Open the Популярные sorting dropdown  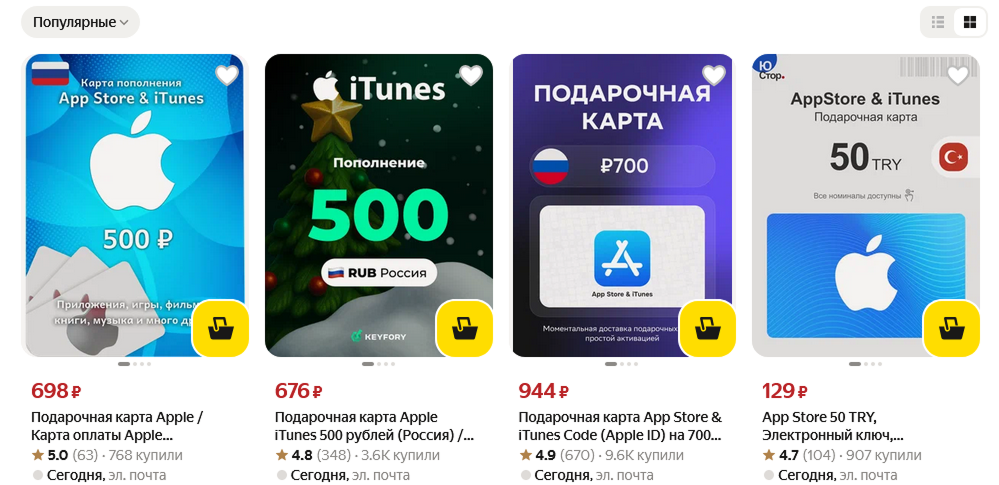click(81, 22)
